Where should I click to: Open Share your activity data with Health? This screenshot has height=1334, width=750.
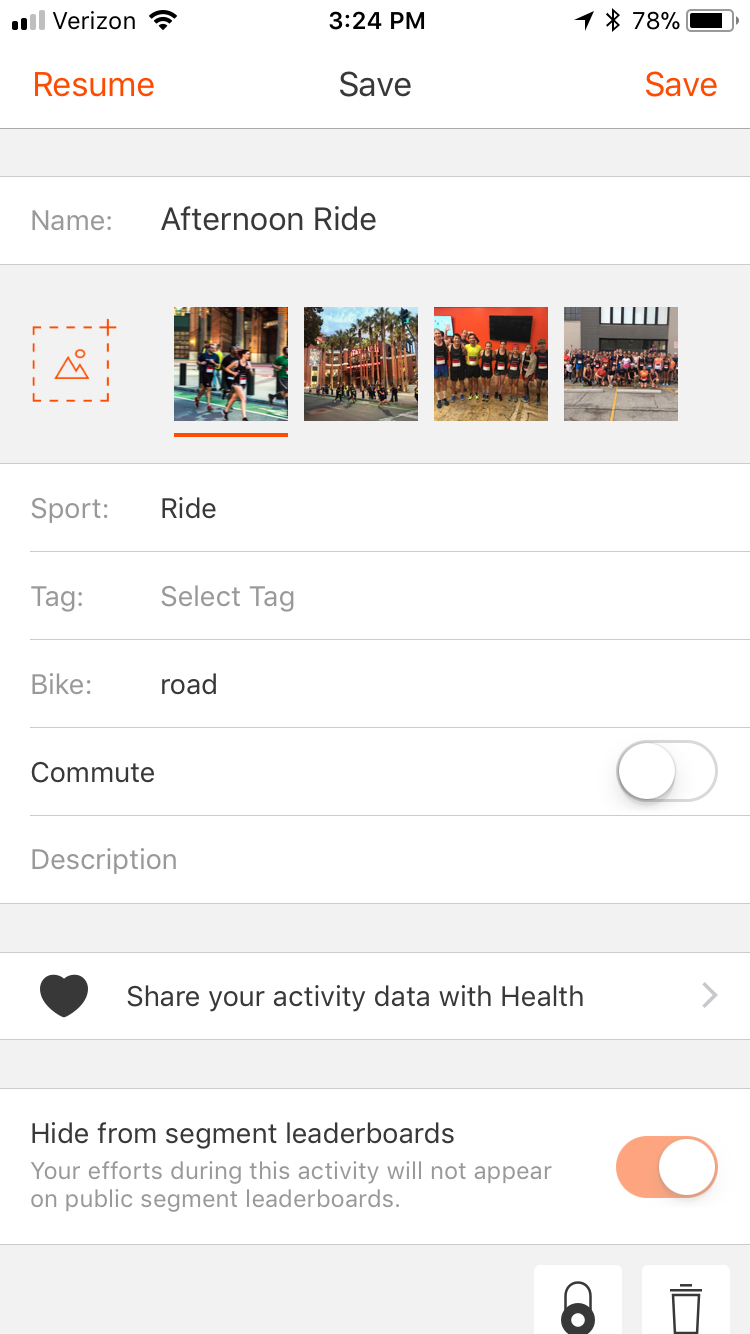click(x=375, y=996)
